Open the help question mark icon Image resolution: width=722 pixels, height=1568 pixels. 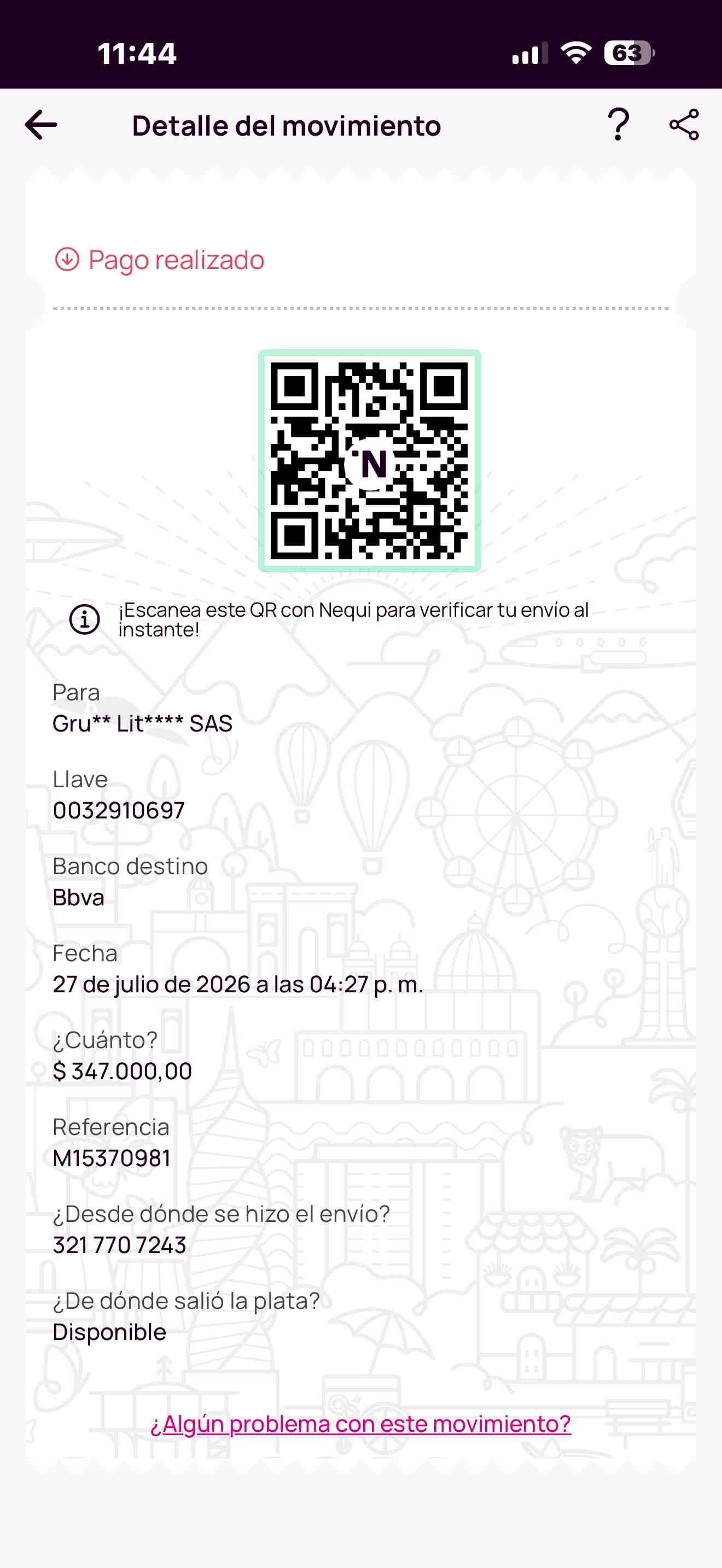click(x=619, y=125)
